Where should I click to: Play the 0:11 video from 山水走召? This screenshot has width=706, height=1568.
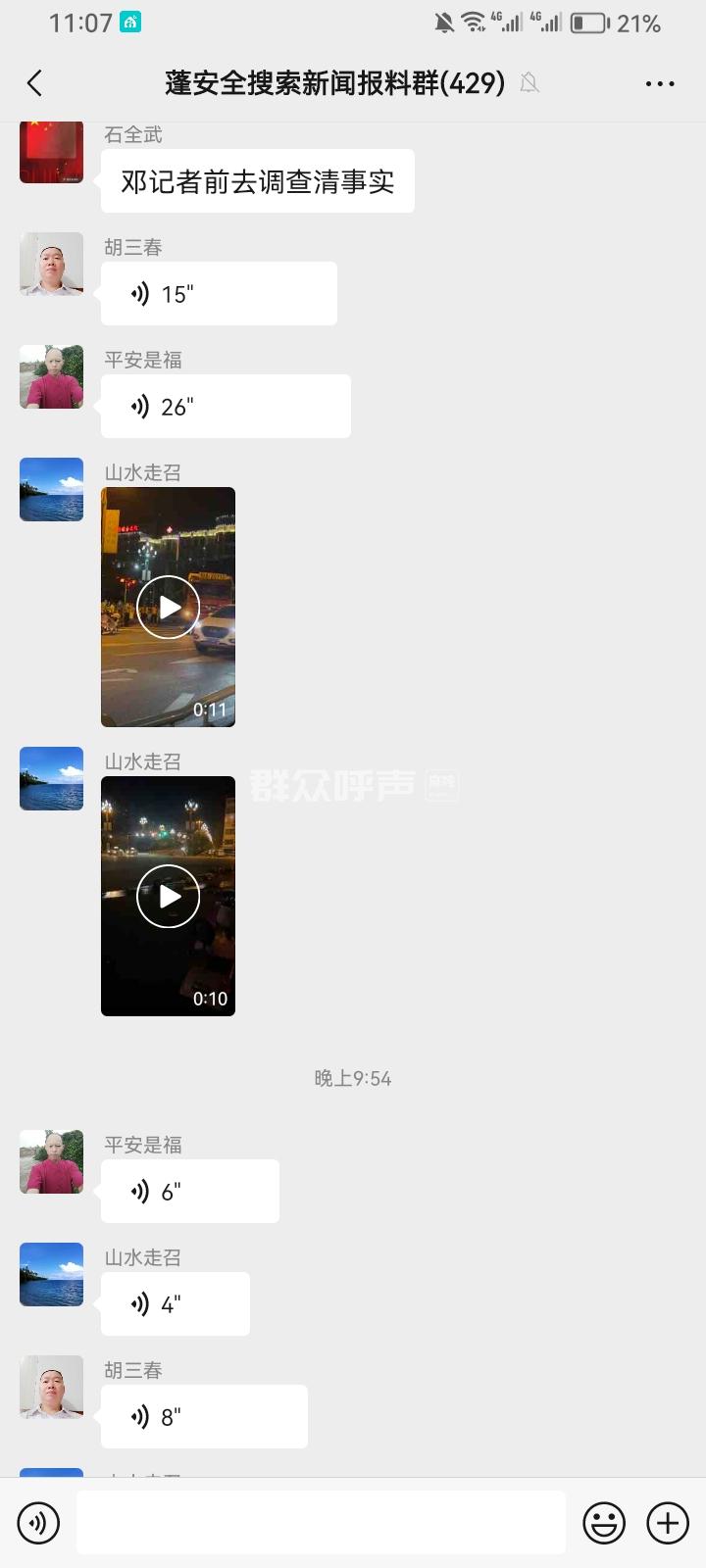pyautogui.click(x=168, y=608)
